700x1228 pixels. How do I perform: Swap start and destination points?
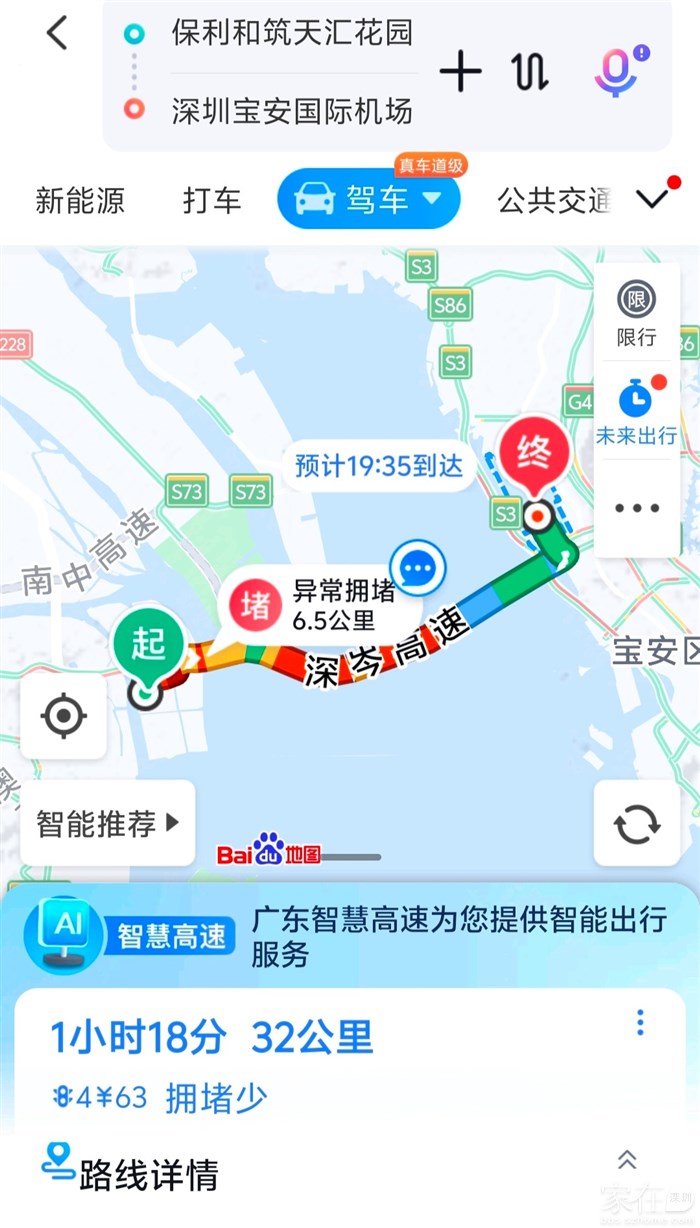point(530,72)
